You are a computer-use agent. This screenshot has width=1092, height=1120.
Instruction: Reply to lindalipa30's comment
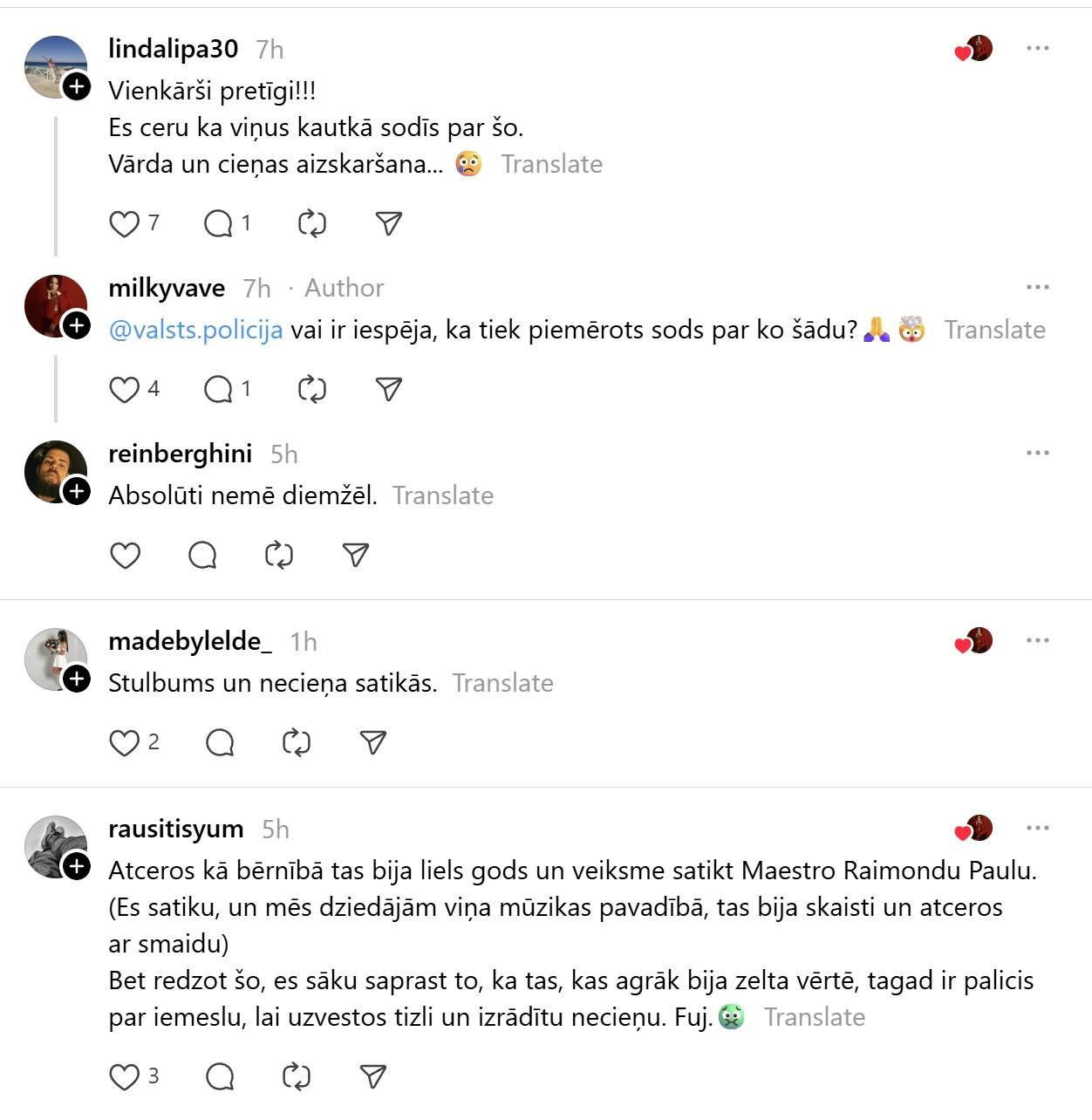click(x=218, y=224)
